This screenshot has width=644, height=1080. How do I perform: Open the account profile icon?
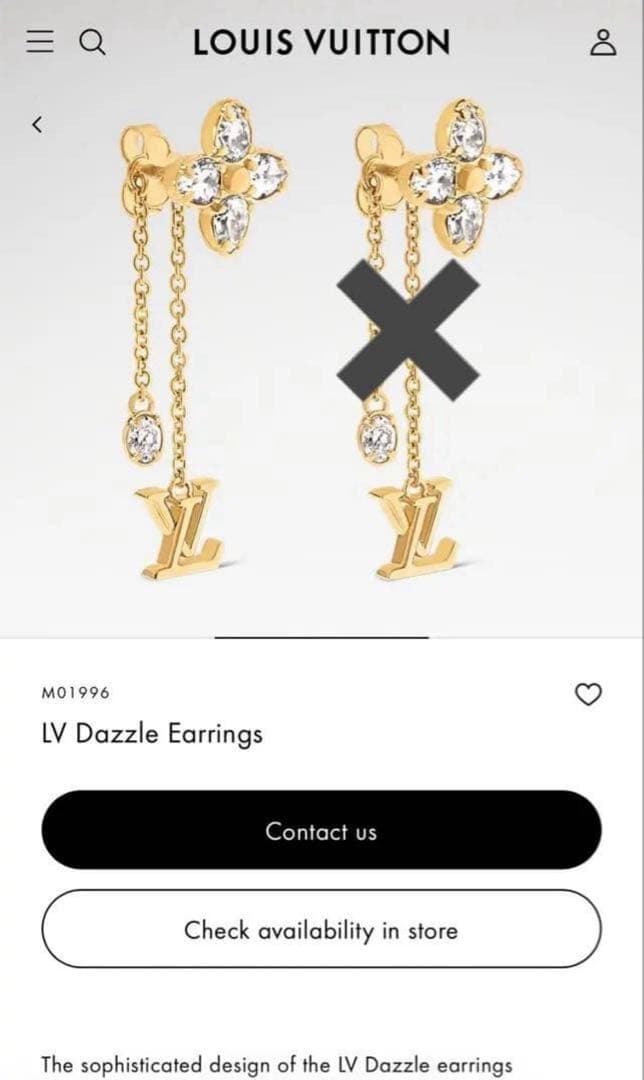(603, 42)
